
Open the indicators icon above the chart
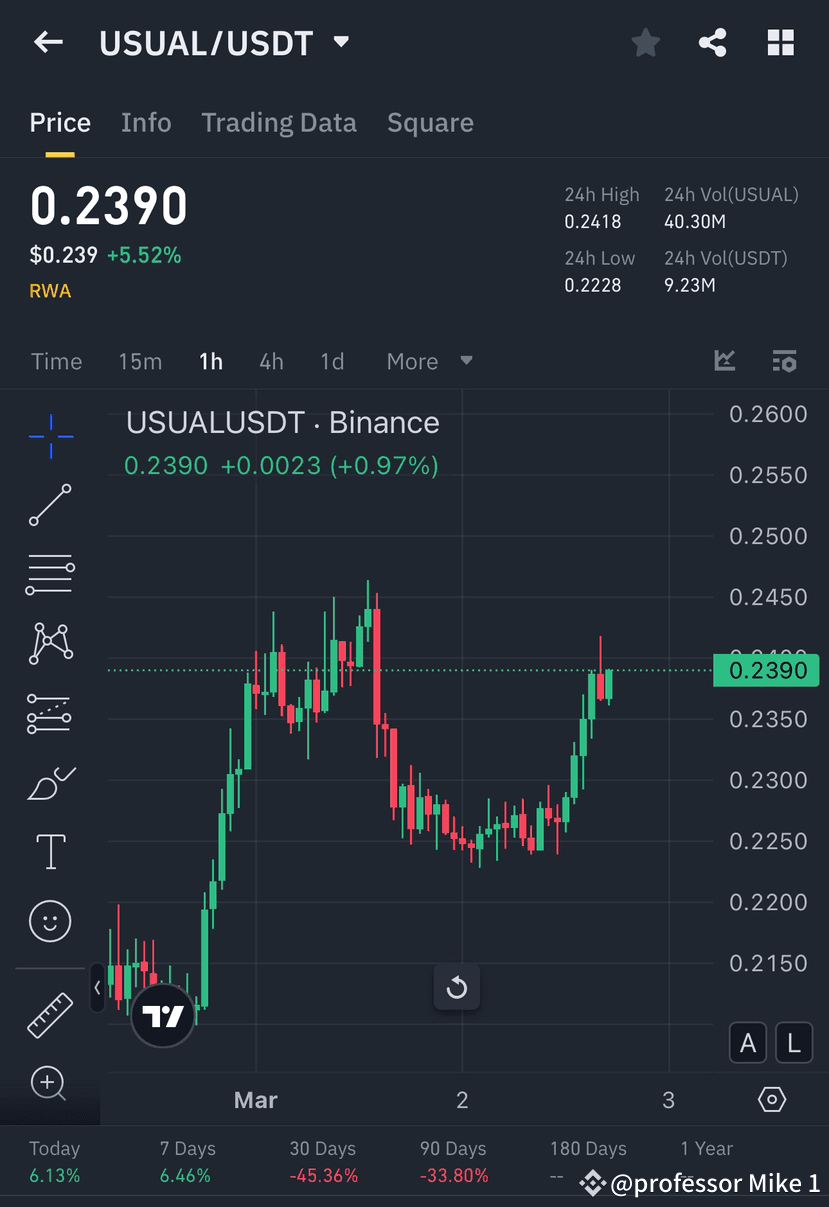coord(724,361)
